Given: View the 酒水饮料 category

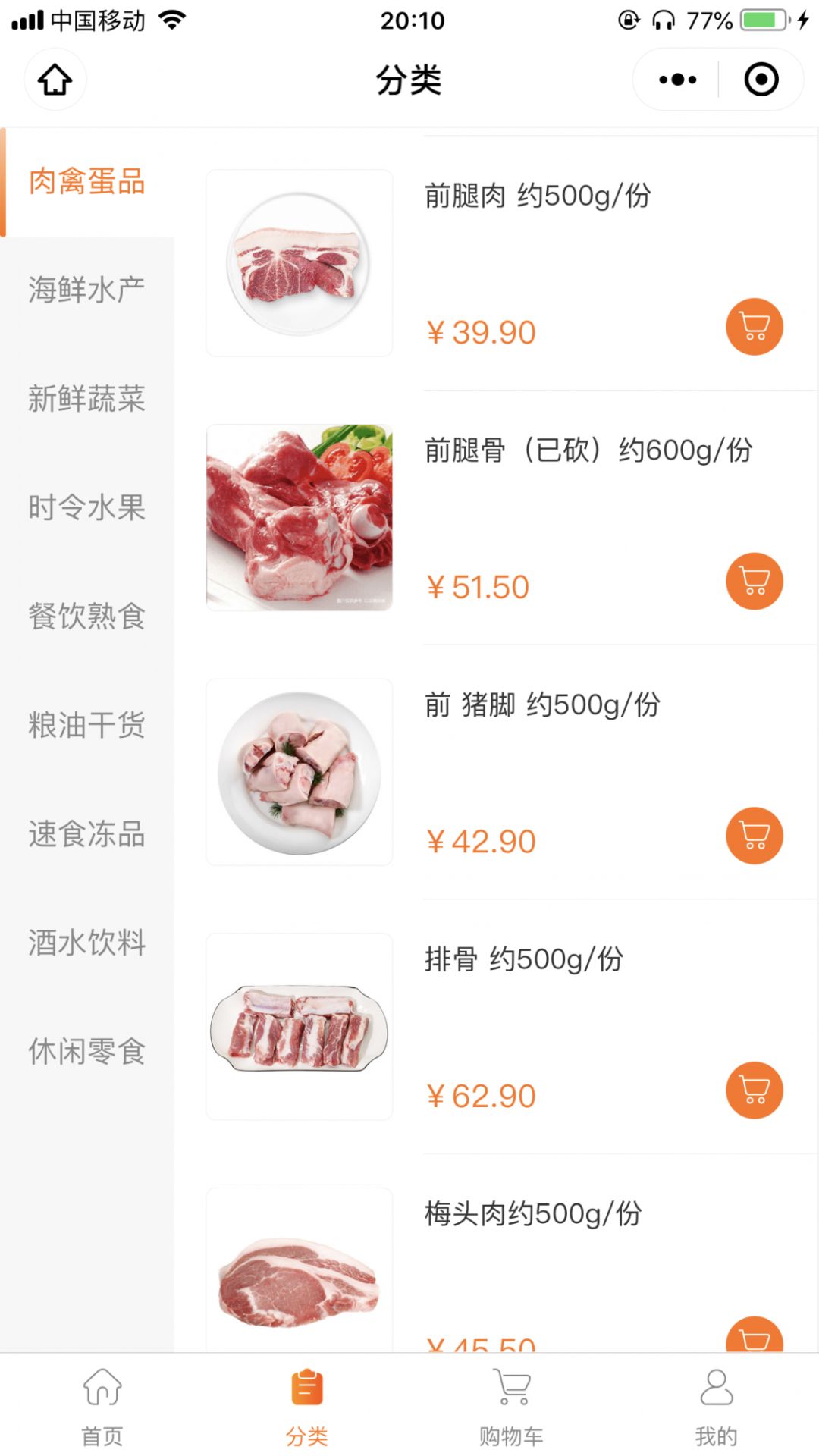Looking at the screenshot, I should [x=86, y=943].
